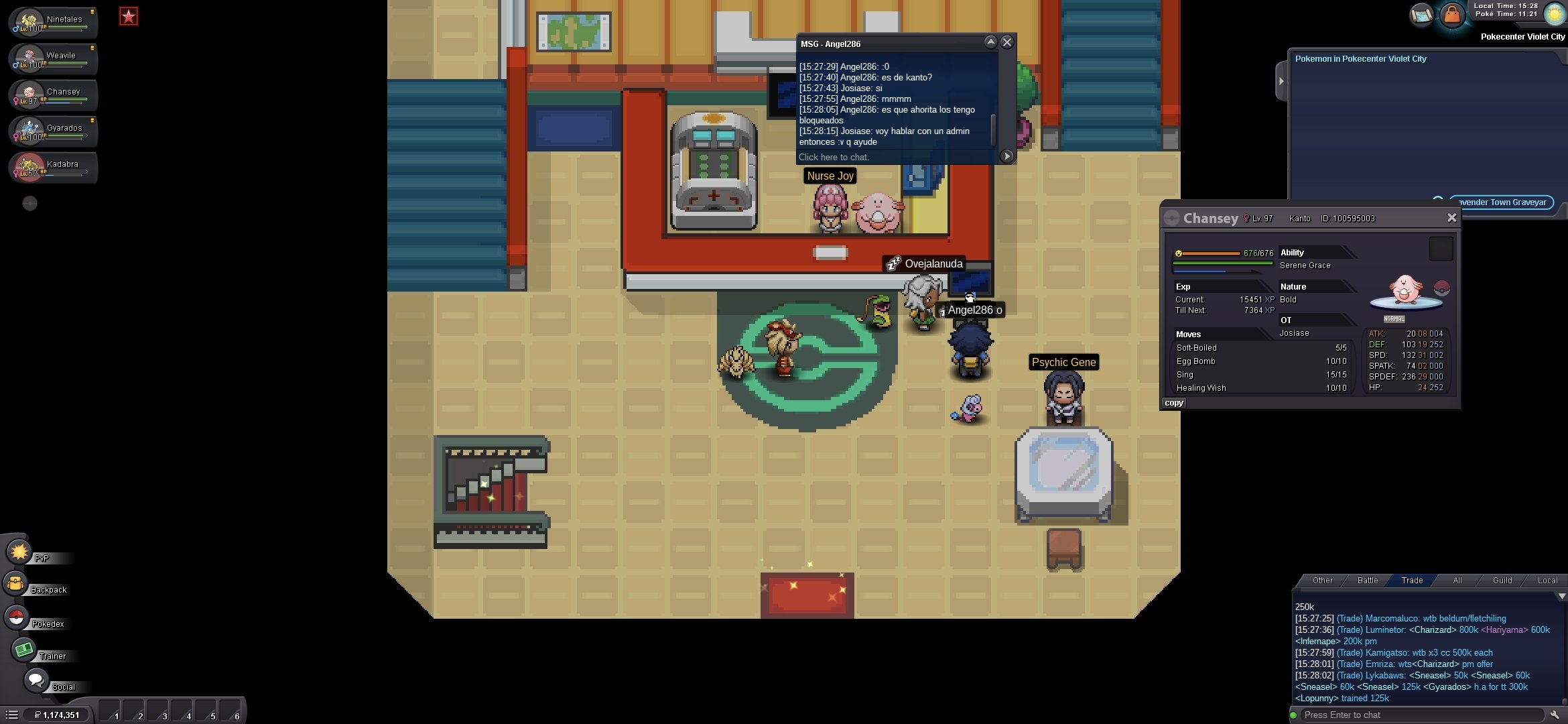Close the Chansey summary panel
Viewport: 1568px width, 724px height.
(x=1451, y=218)
